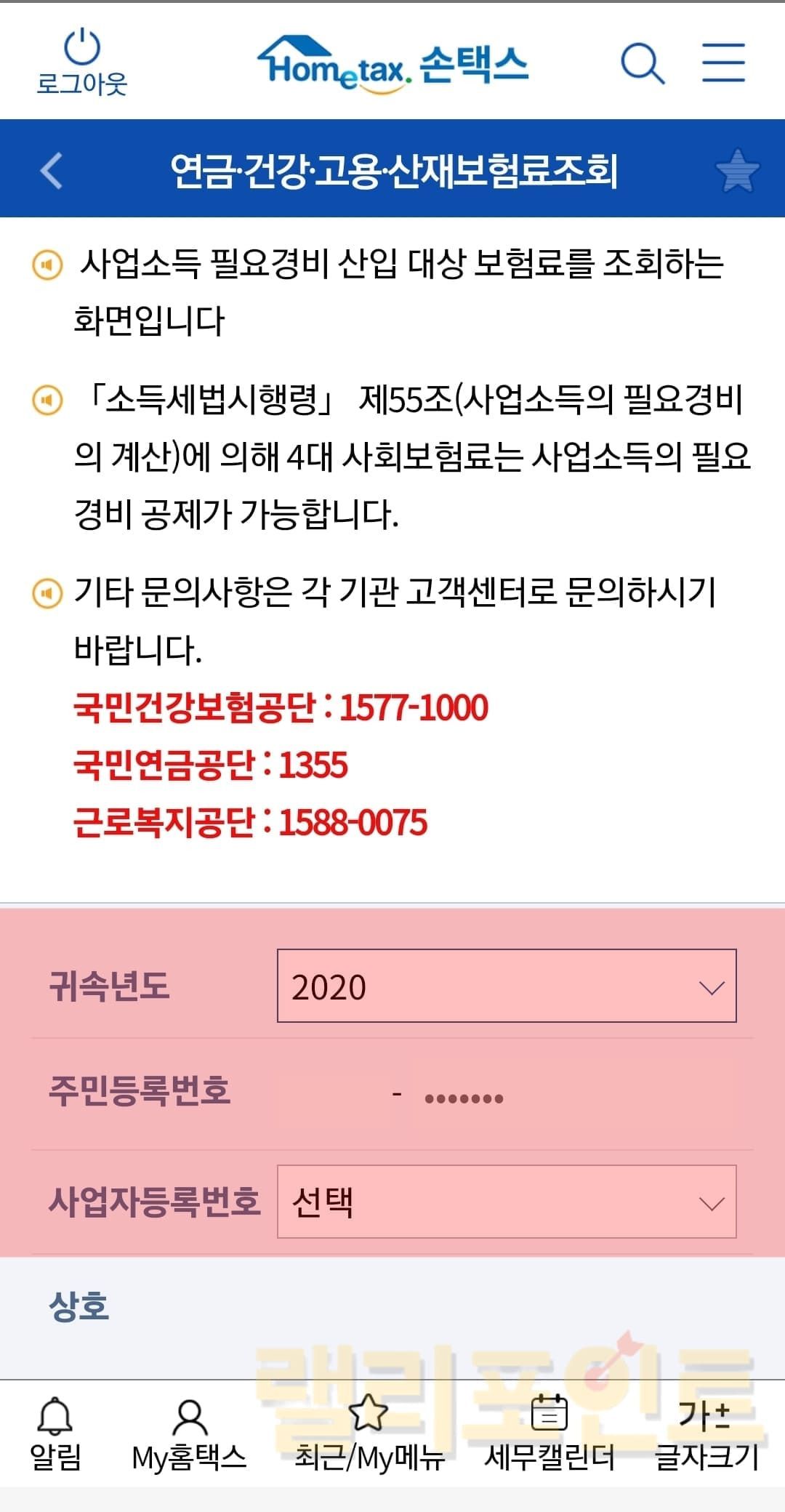
Task: Expand the 귀속년도 2020 dropdown
Action: click(506, 986)
